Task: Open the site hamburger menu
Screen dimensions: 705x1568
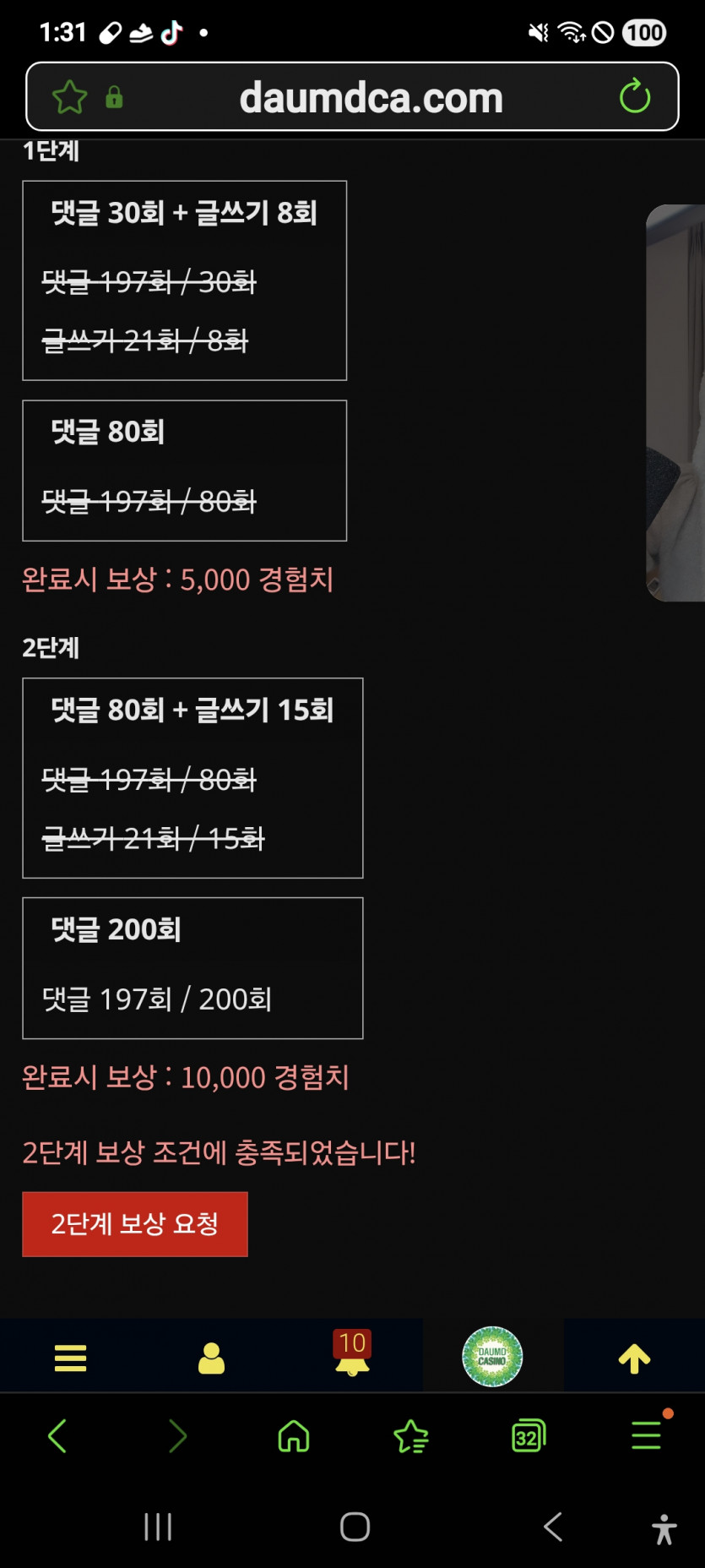Action: 70,1355
